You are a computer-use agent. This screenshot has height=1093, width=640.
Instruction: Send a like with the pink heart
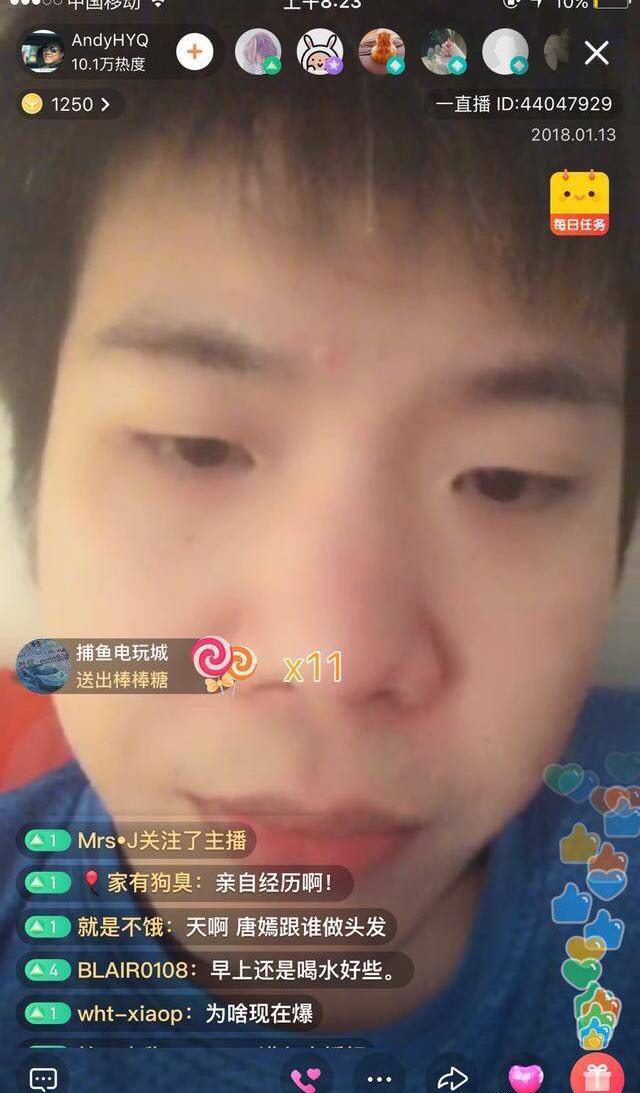(525, 1079)
